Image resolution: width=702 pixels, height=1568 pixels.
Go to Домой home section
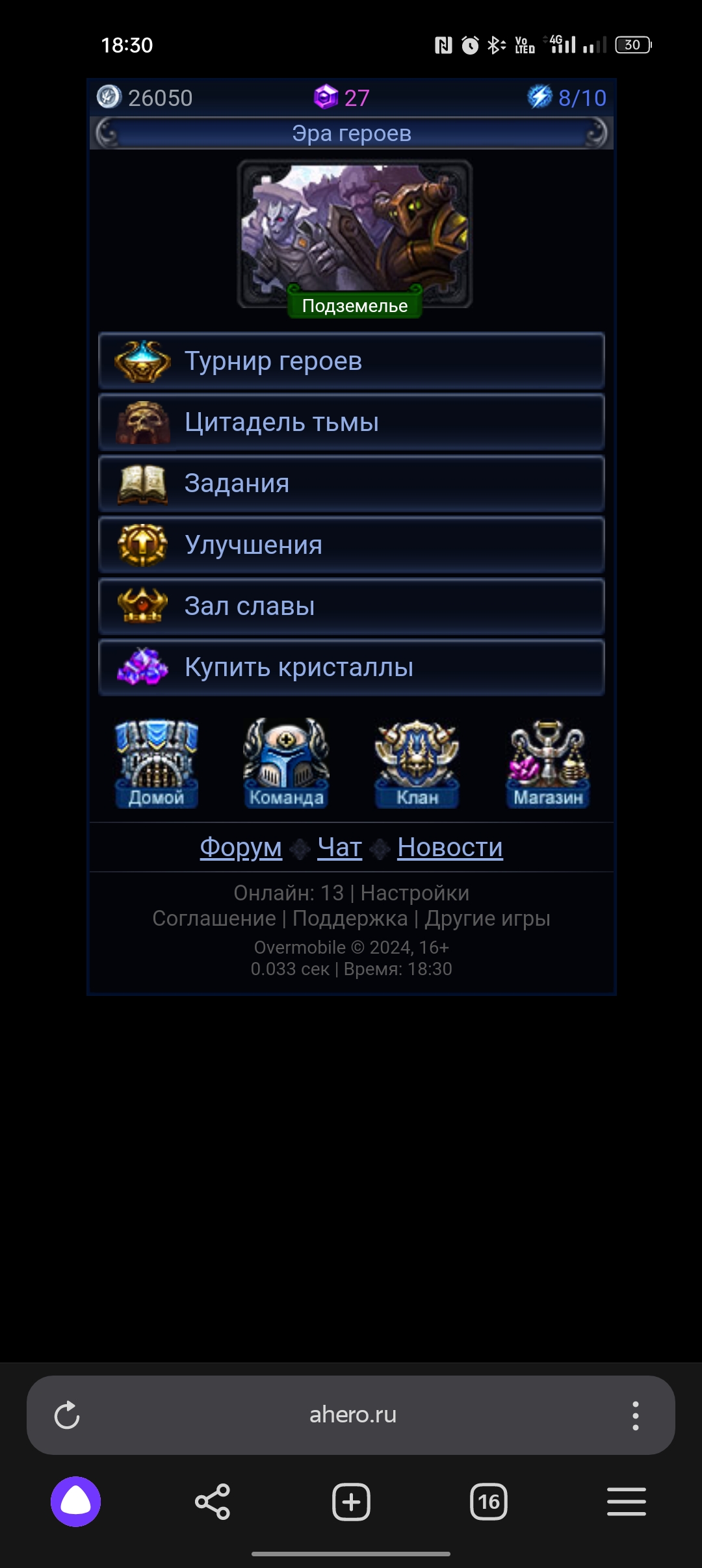coord(156,763)
